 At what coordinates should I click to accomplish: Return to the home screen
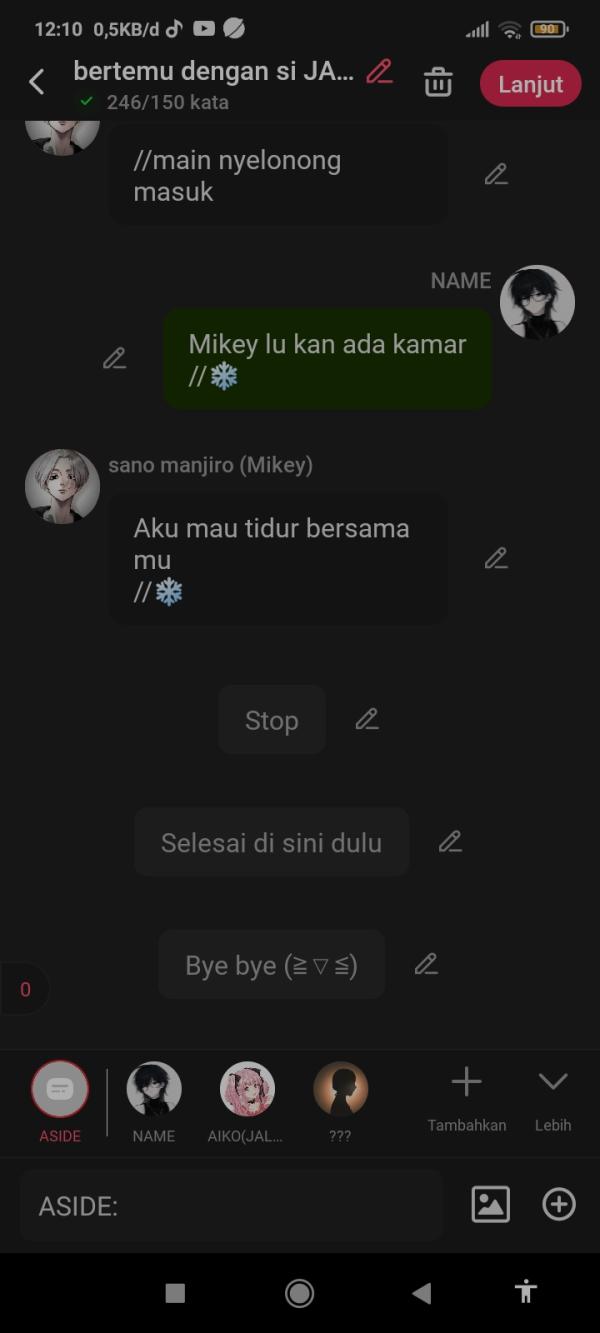(299, 1293)
